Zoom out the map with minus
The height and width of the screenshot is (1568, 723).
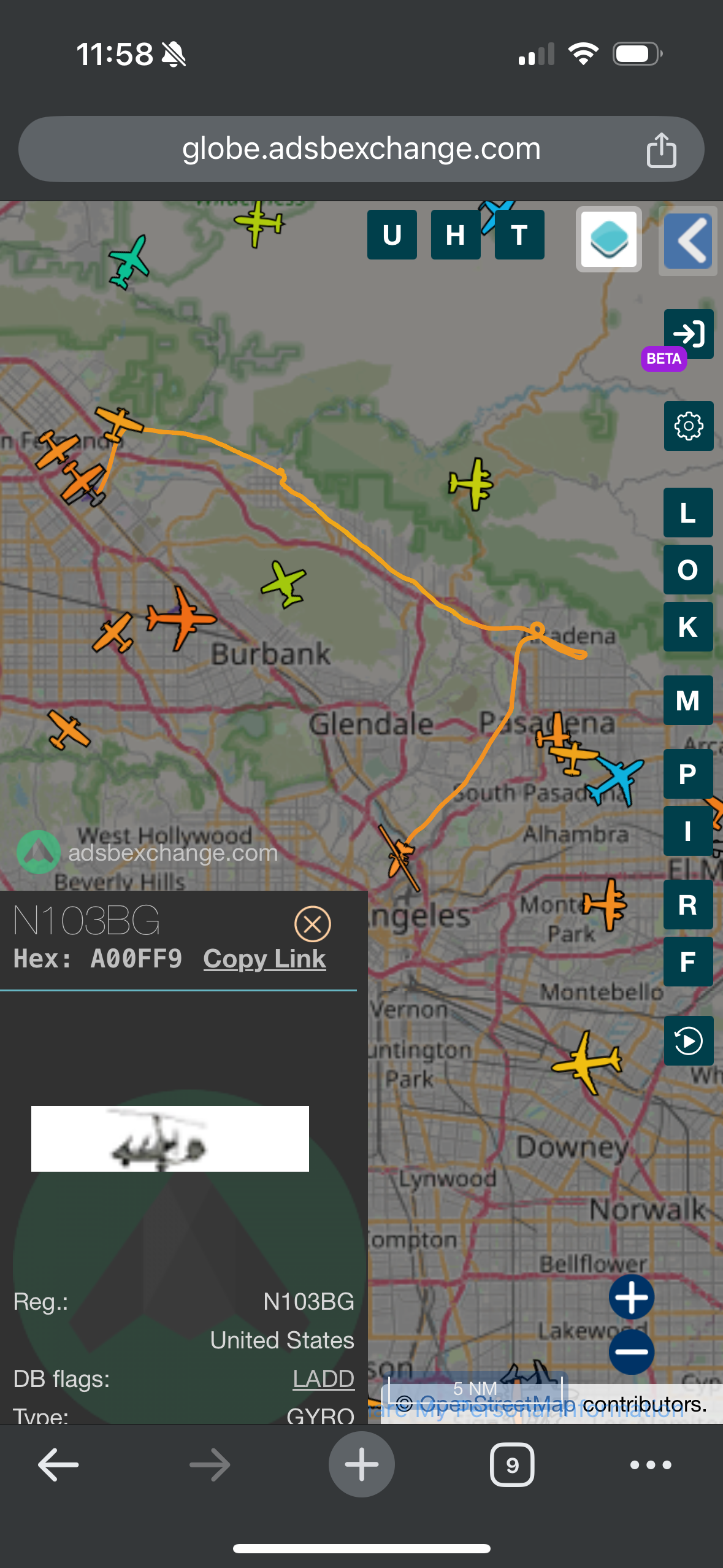632,1351
